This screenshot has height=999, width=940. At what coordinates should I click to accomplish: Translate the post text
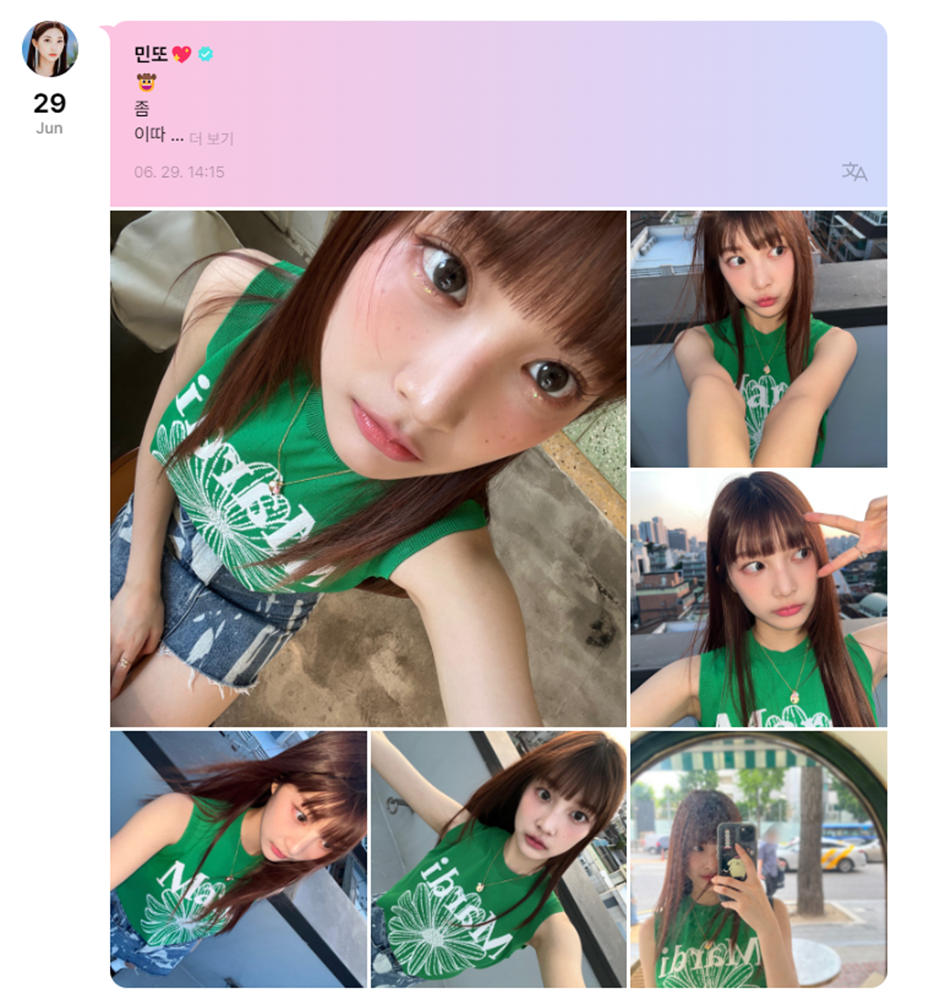tap(854, 172)
